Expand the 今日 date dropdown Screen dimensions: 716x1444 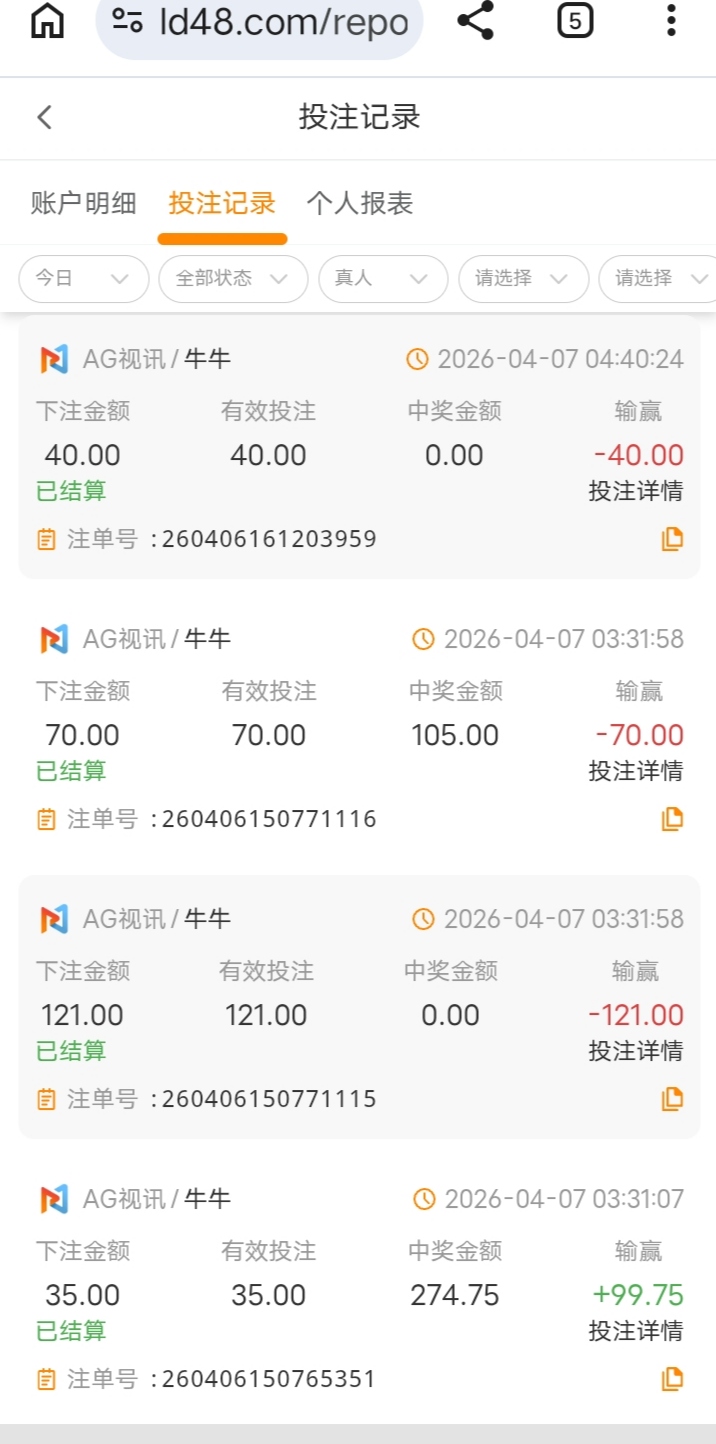tap(83, 278)
